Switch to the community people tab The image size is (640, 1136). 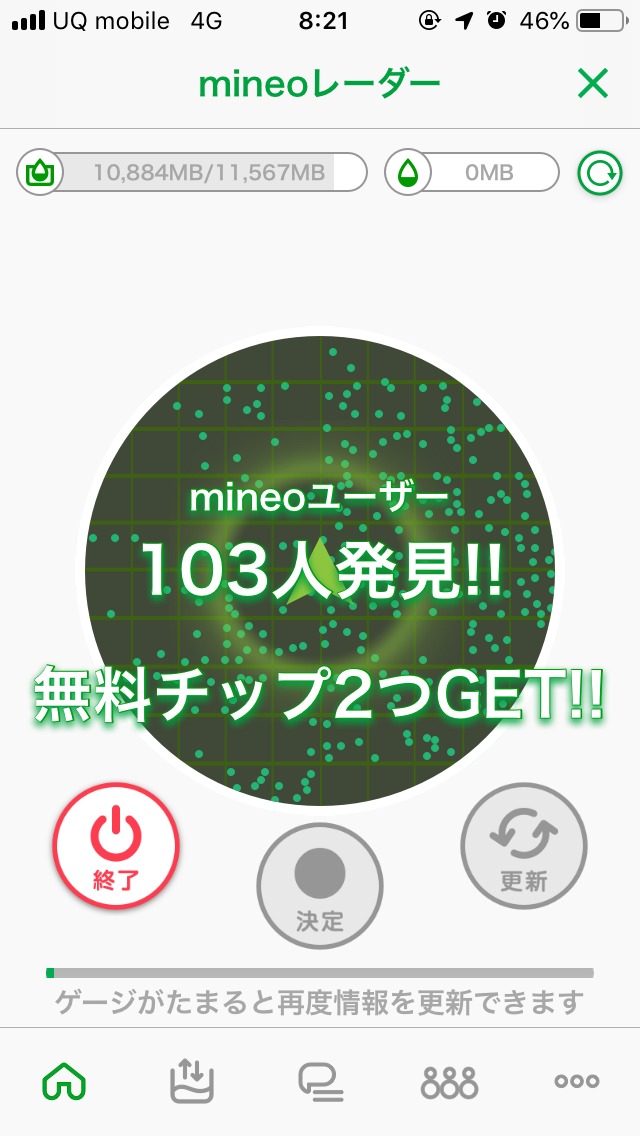tap(449, 1081)
